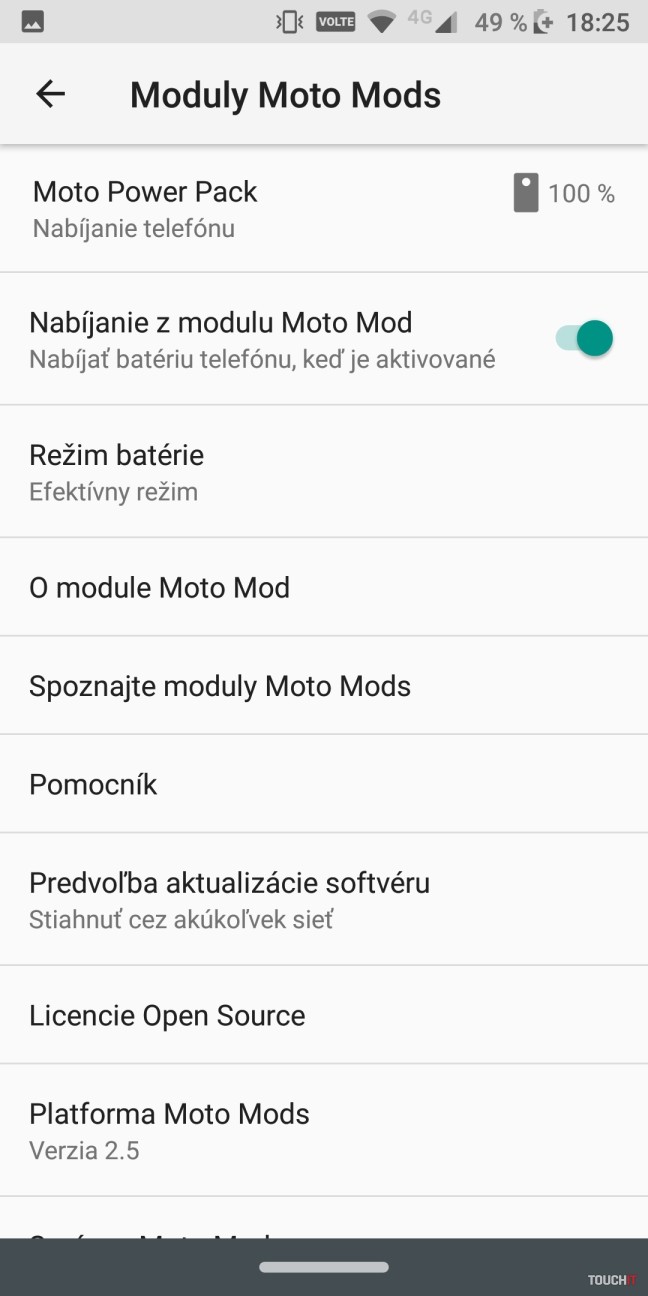648x1296 pixels.
Task: Open O module Moto Mod
Action: [324, 587]
